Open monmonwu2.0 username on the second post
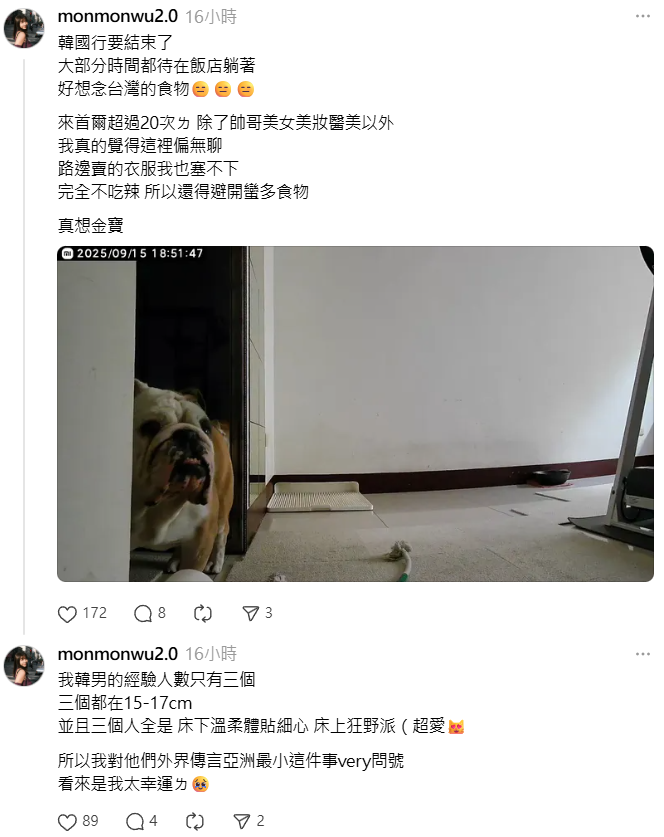The width and height of the screenshot is (664, 837). point(118,654)
